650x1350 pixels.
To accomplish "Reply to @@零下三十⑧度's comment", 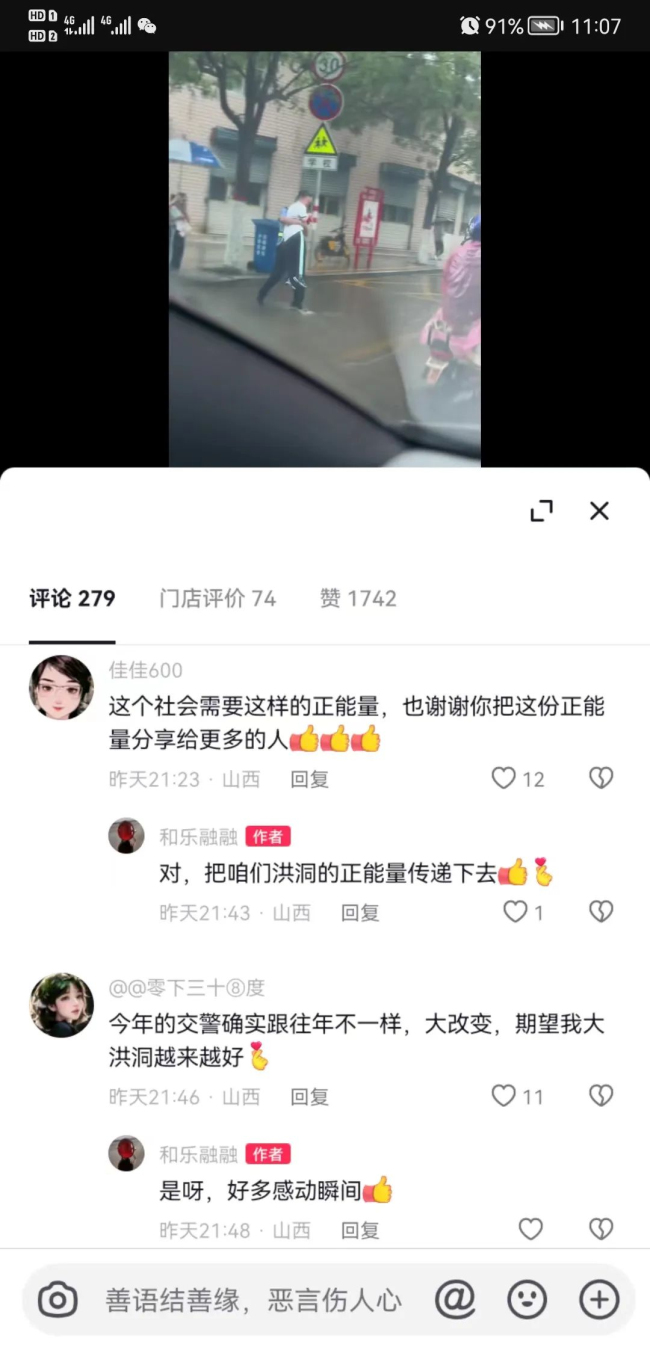I will tap(309, 1097).
